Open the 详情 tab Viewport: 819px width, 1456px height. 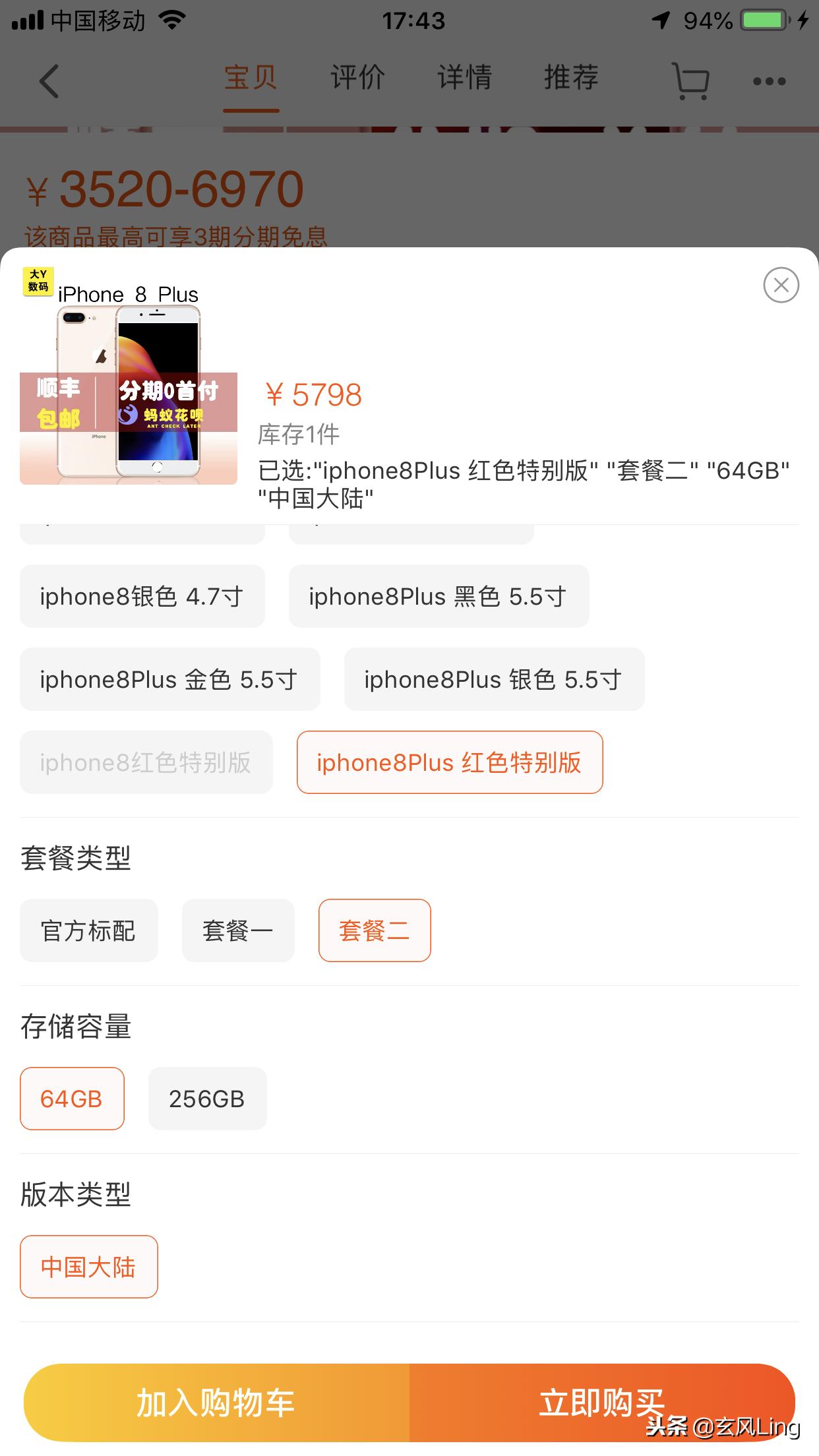[464, 78]
